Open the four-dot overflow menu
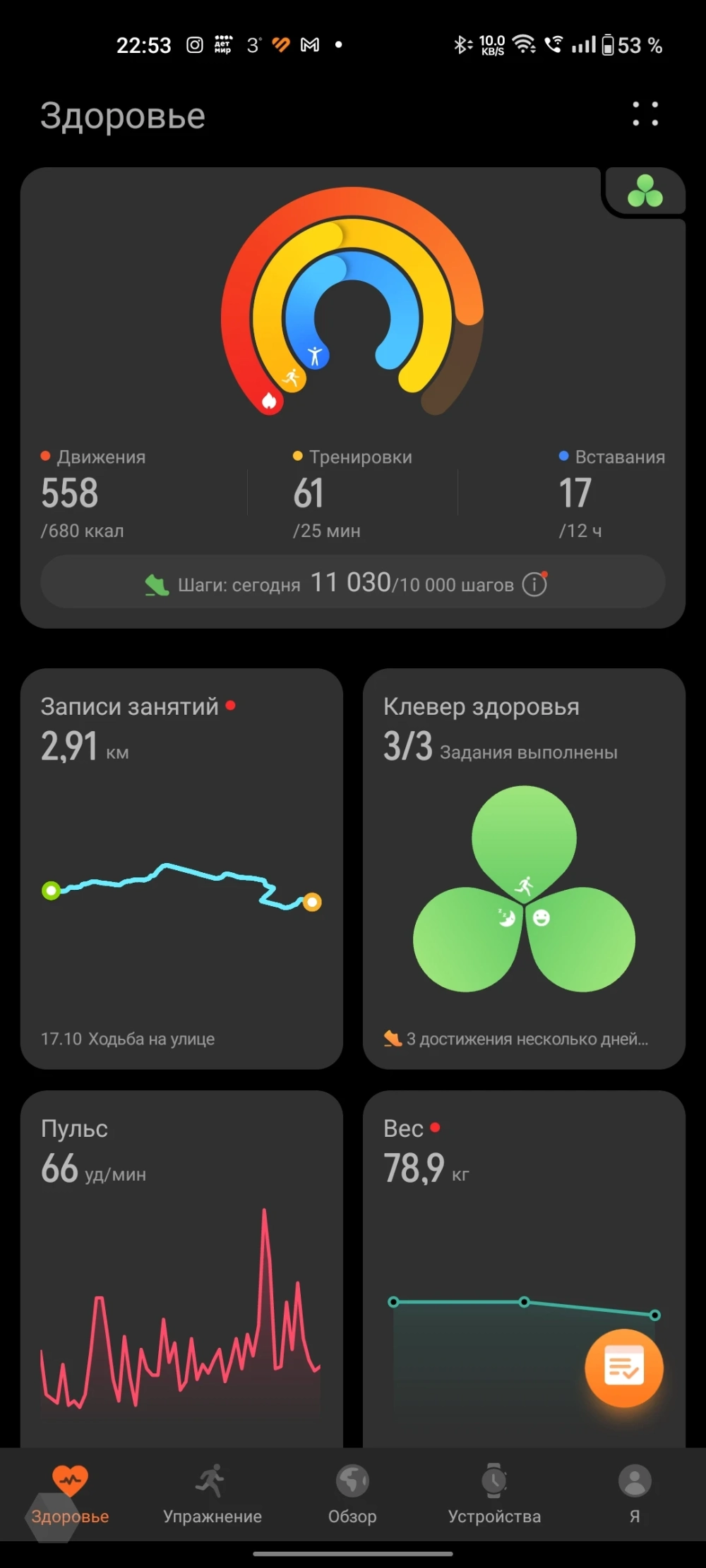 point(645,114)
